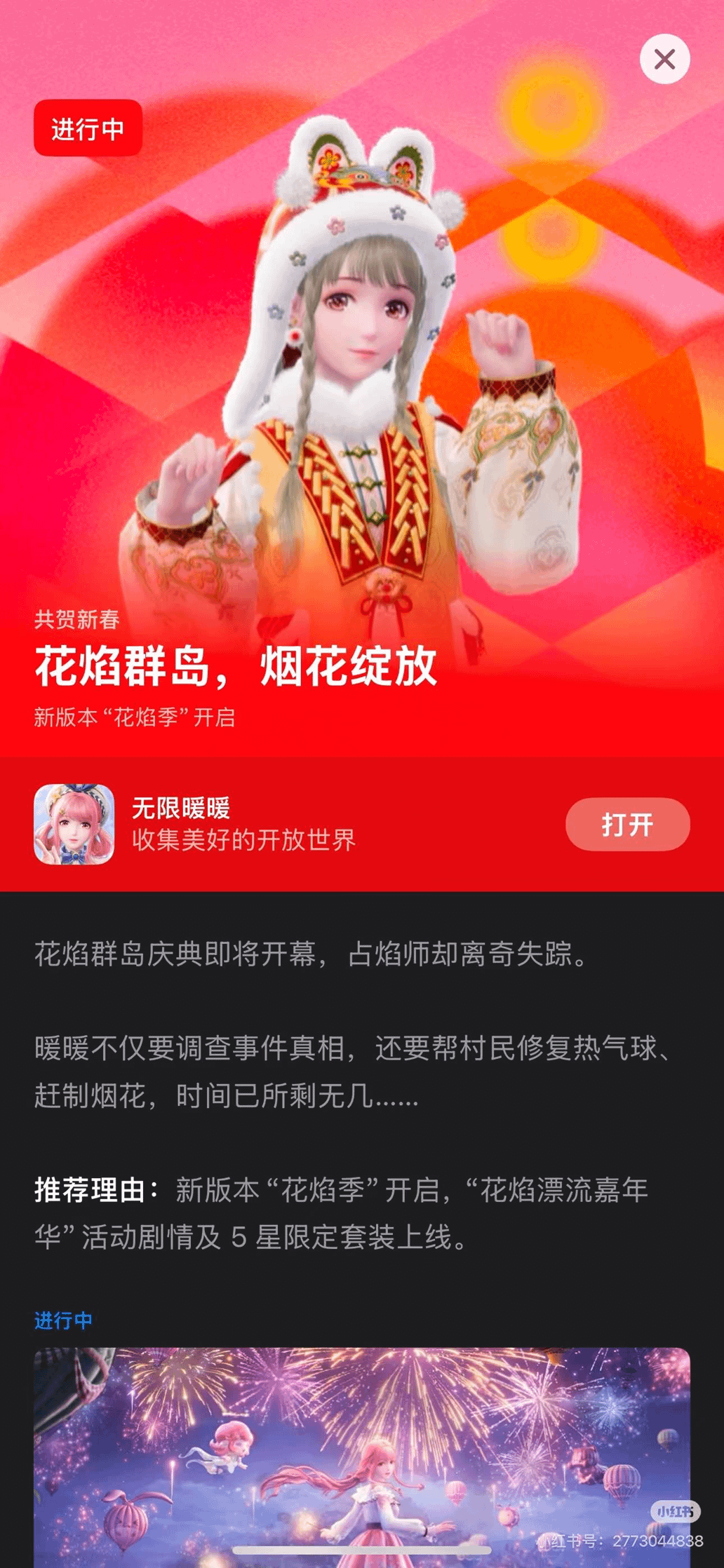The width and height of the screenshot is (724, 1568).
Task: Close the event detail page
Action: tap(664, 59)
